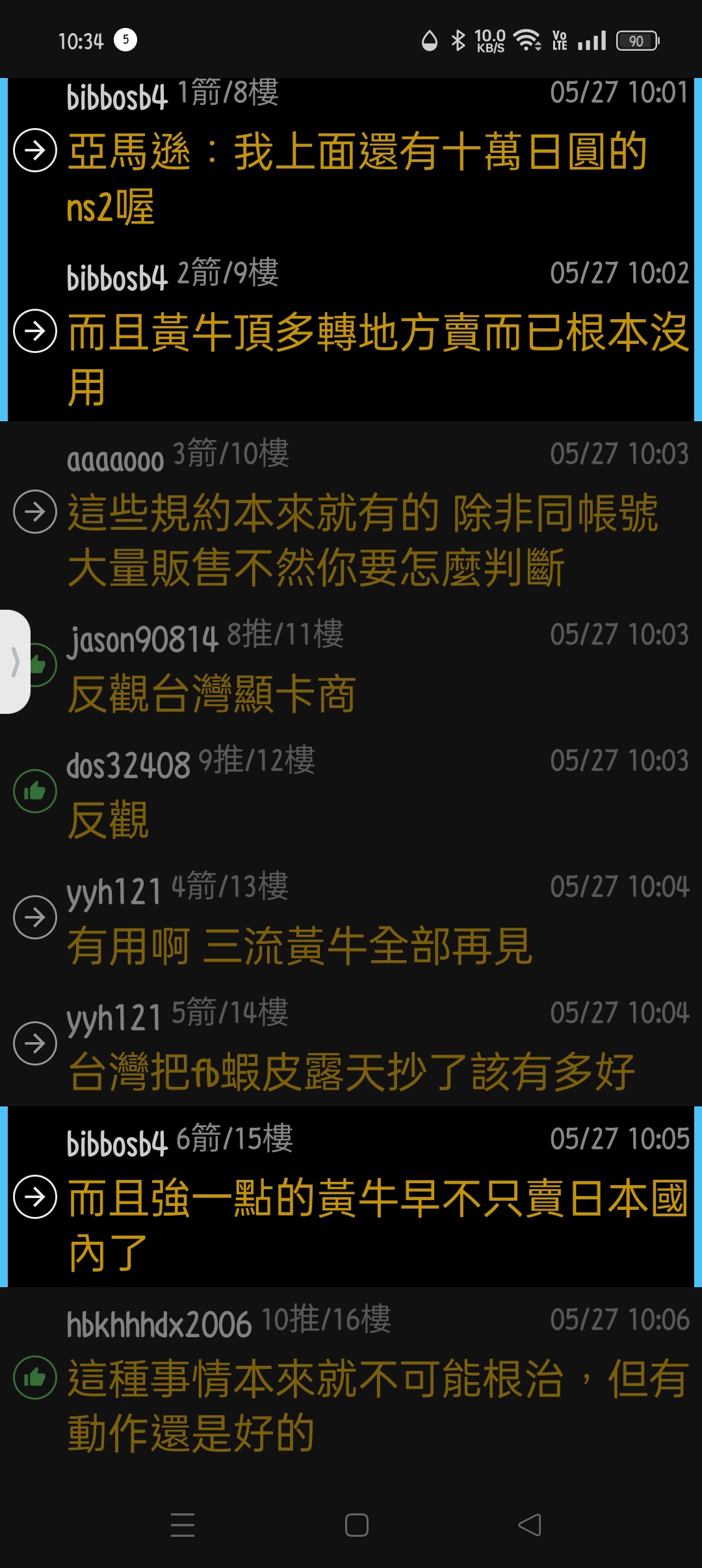This screenshot has width=702, height=1568.
Task: Open hbkhhhdx2006's 16樓 comment
Action: click(351, 1378)
